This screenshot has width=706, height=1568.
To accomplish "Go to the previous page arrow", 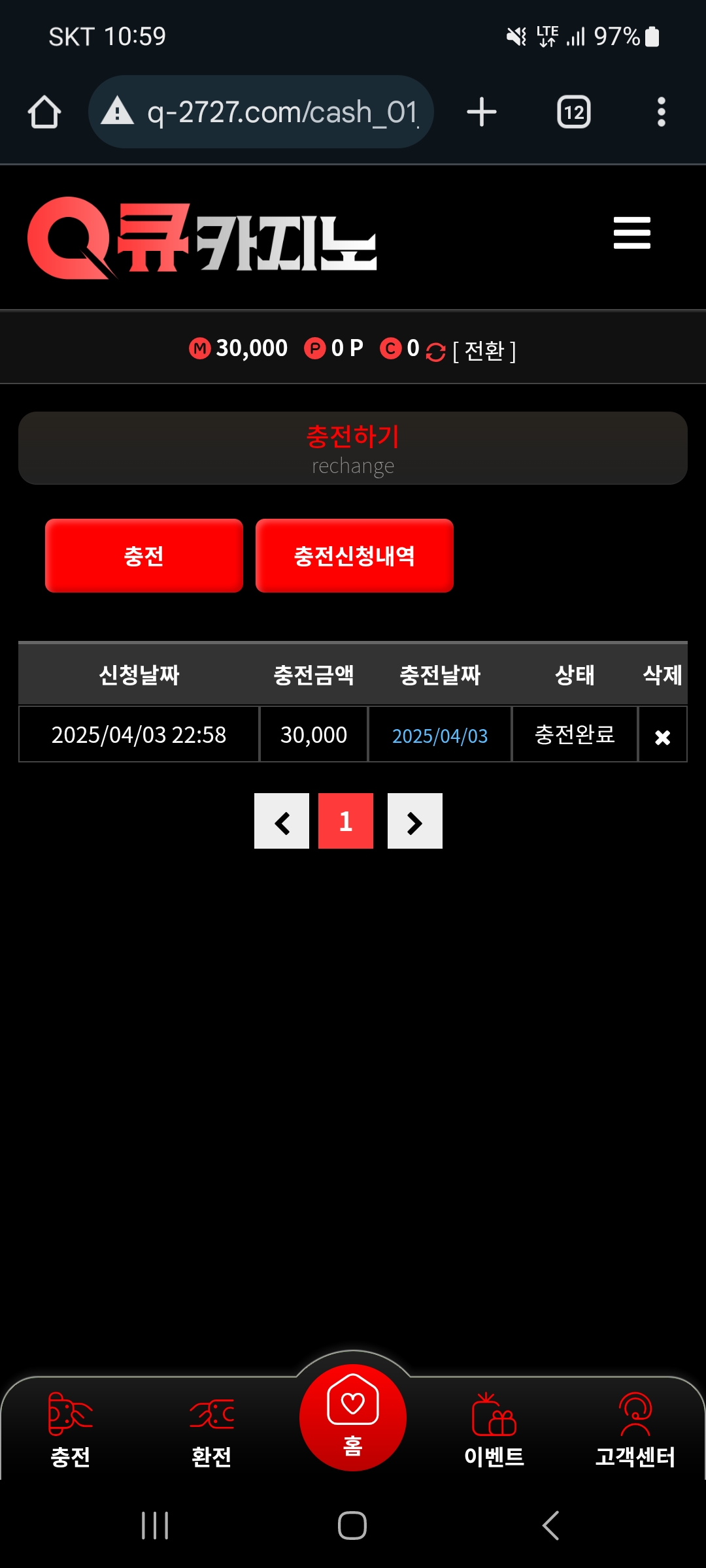I will point(282,821).
